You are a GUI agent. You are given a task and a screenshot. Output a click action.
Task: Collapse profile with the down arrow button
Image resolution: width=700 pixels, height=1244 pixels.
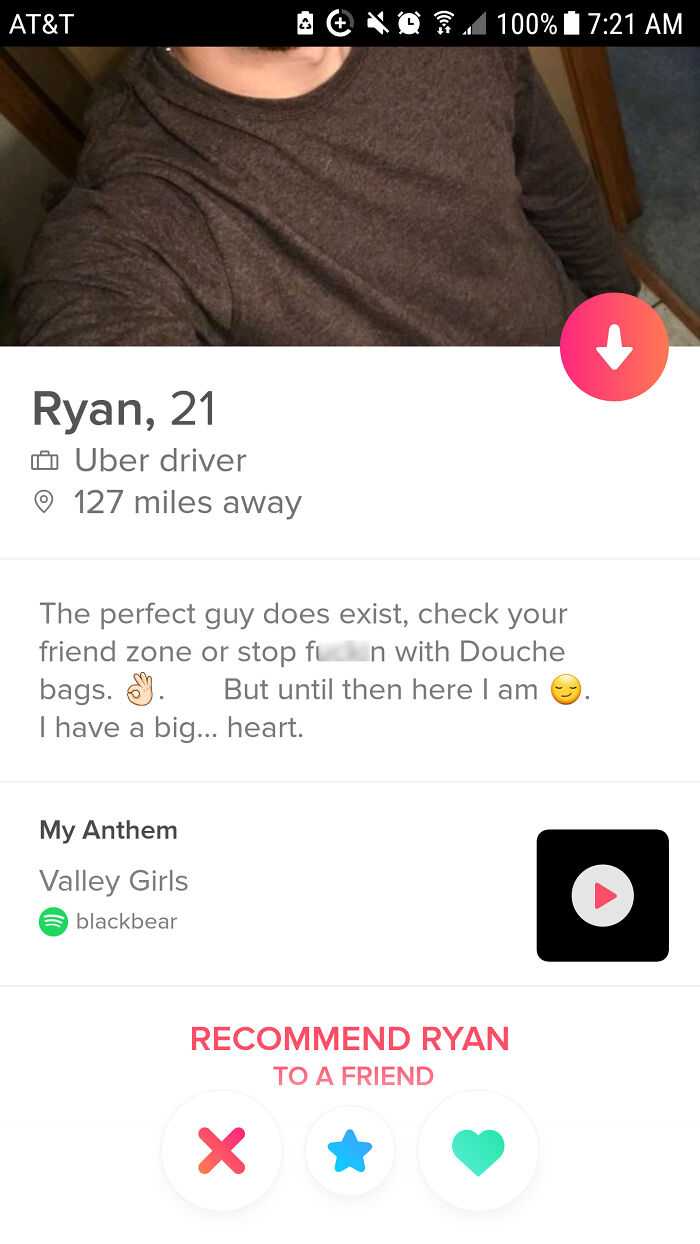(614, 347)
